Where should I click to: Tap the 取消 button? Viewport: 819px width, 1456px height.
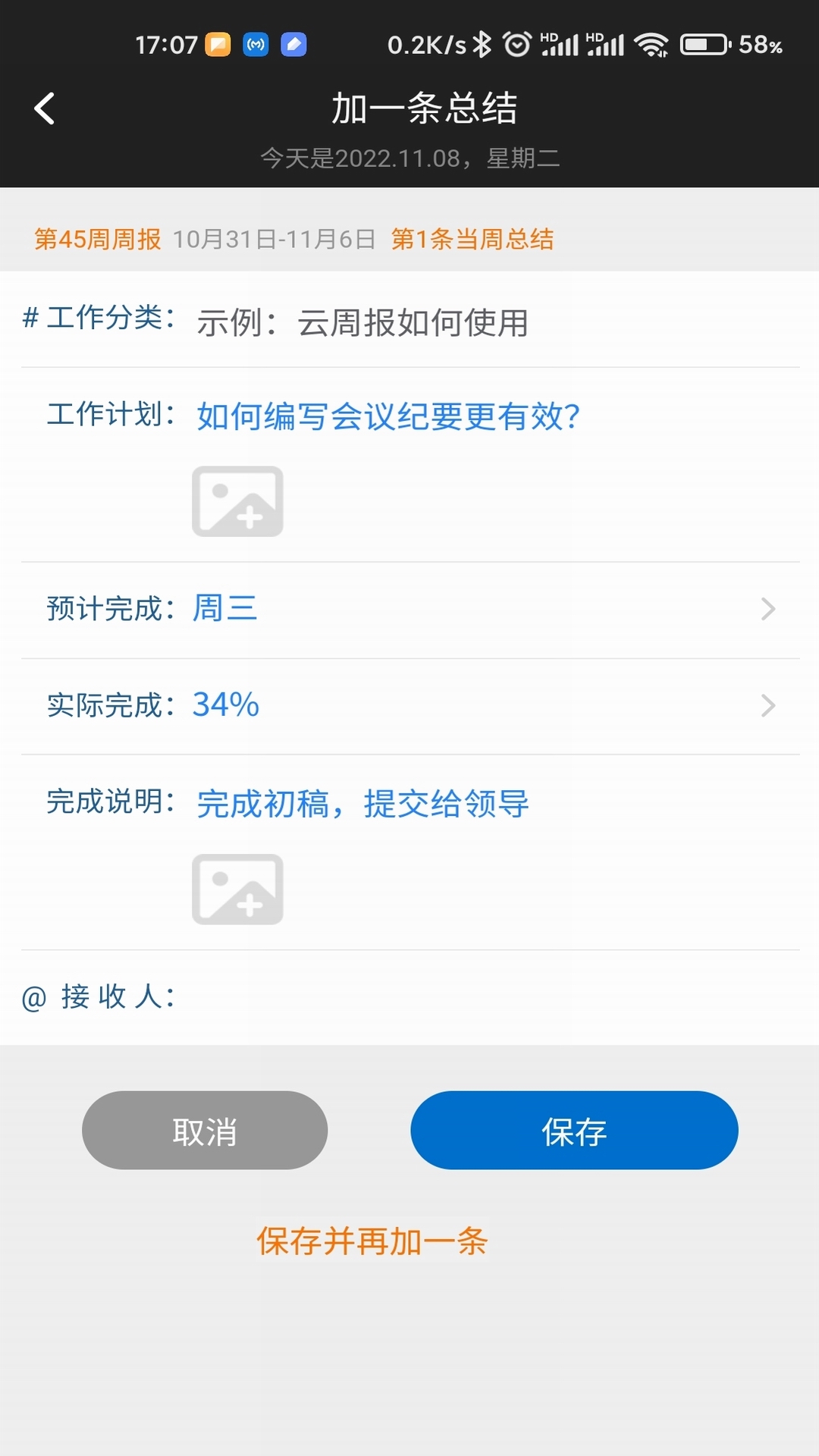(205, 1130)
